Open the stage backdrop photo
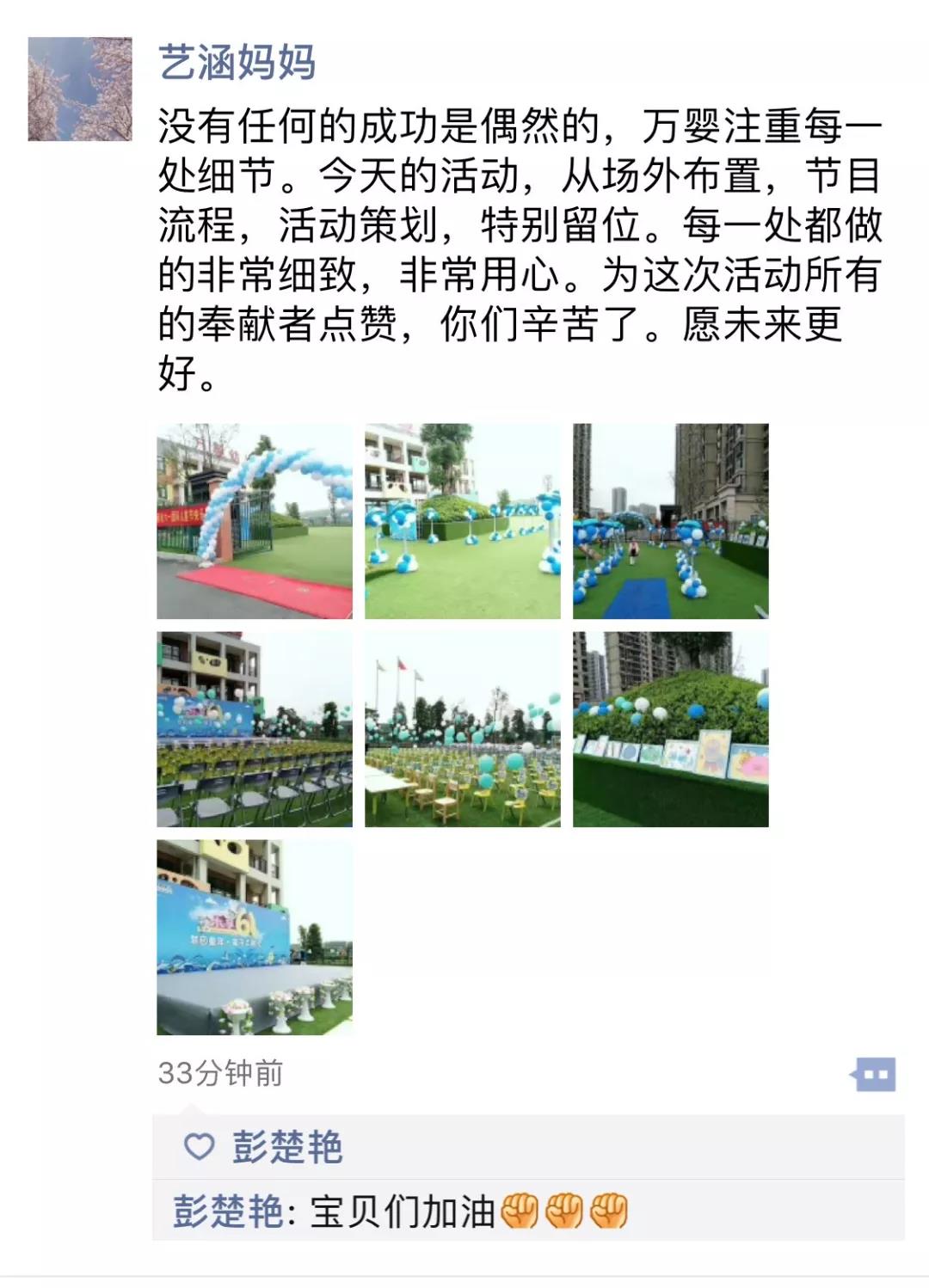The height and width of the screenshot is (1288, 929). pos(255,937)
